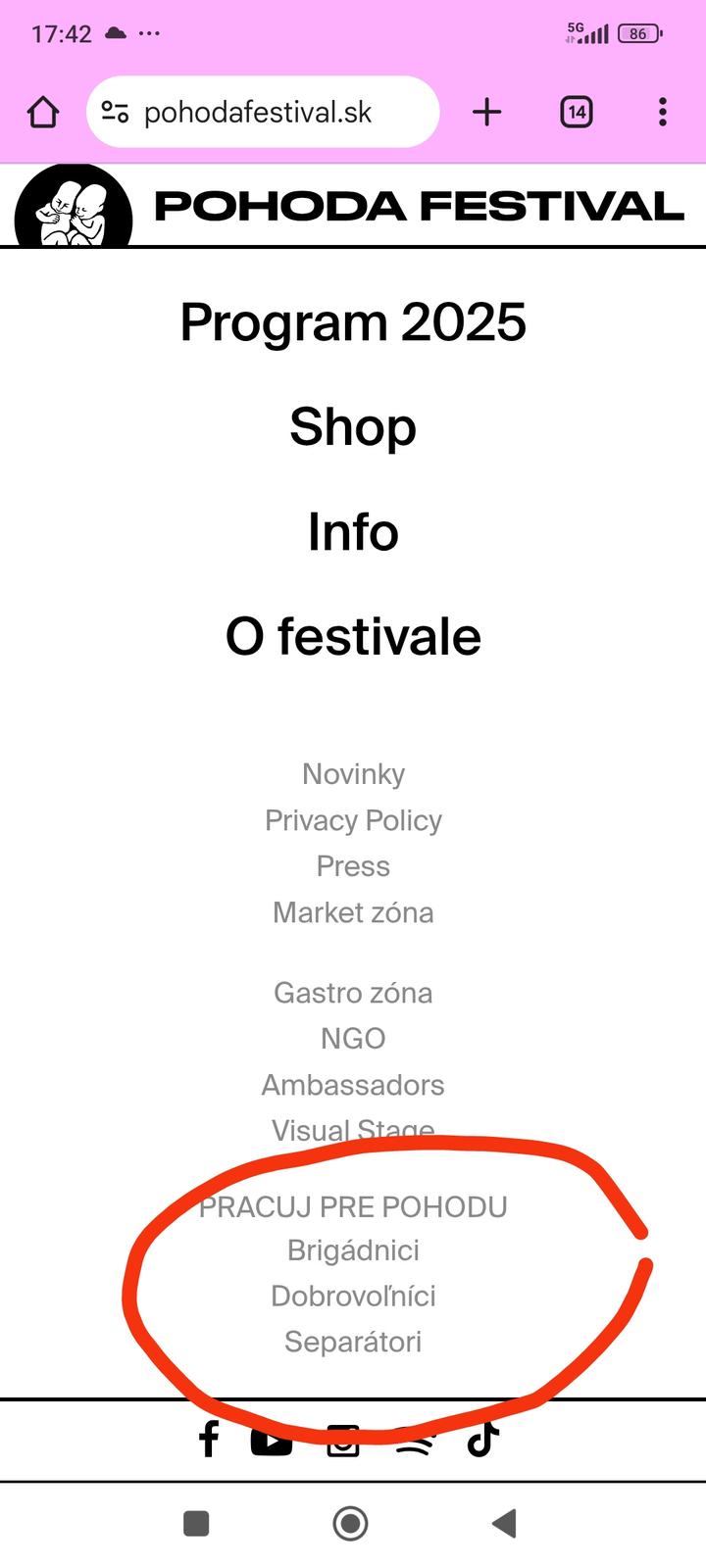The image size is (706, 1568).
Task: Open the NGO page
Action: coord(353,1039)
